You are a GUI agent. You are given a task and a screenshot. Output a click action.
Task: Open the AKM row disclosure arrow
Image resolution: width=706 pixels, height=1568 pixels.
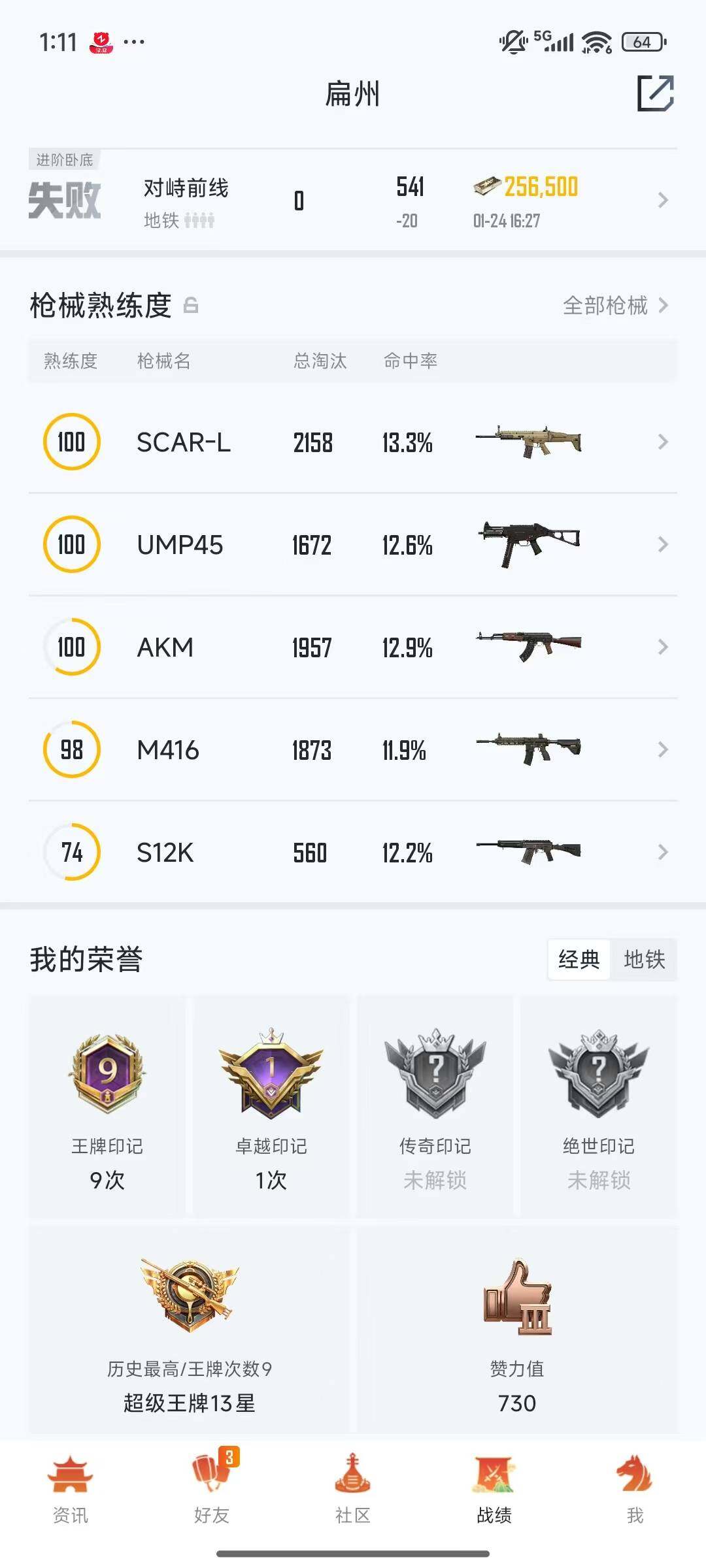662,647
